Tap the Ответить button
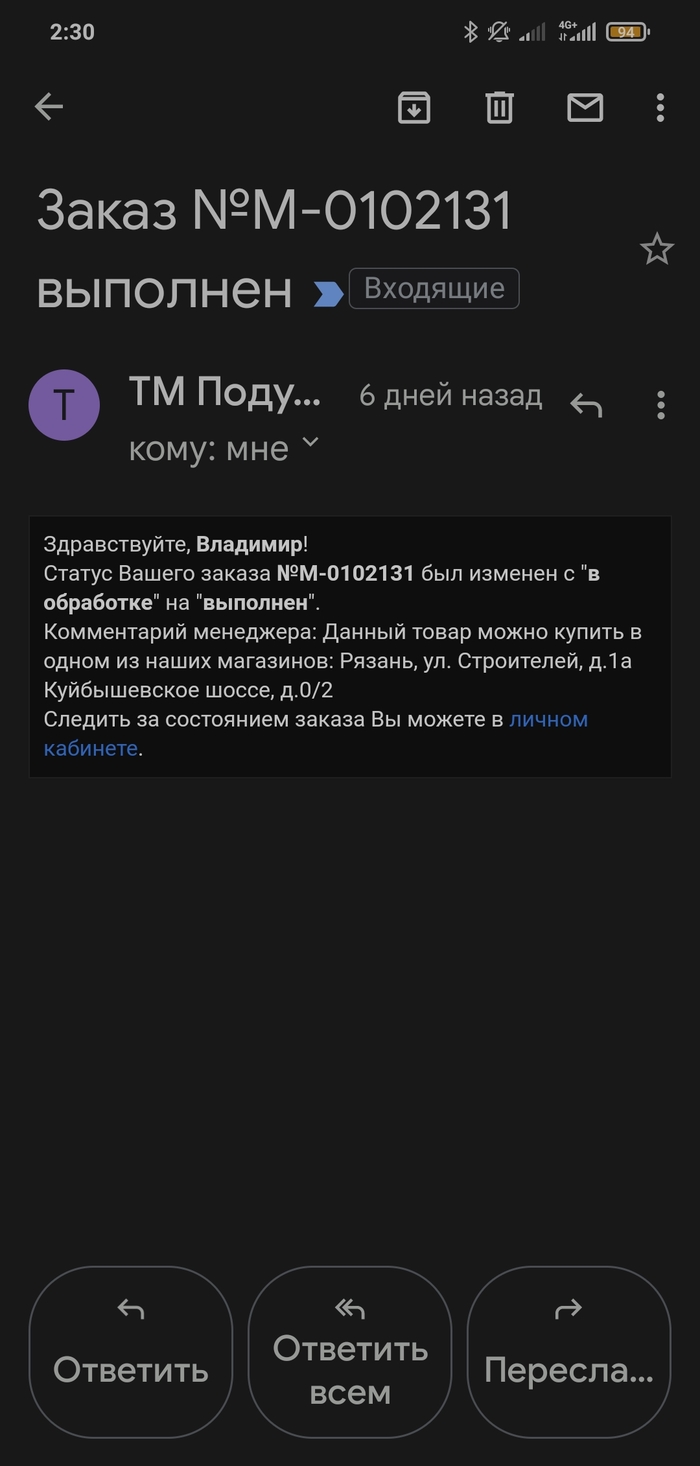Image resolution: width=700 pixels, height=1466 pixels. click(131, 1351)
